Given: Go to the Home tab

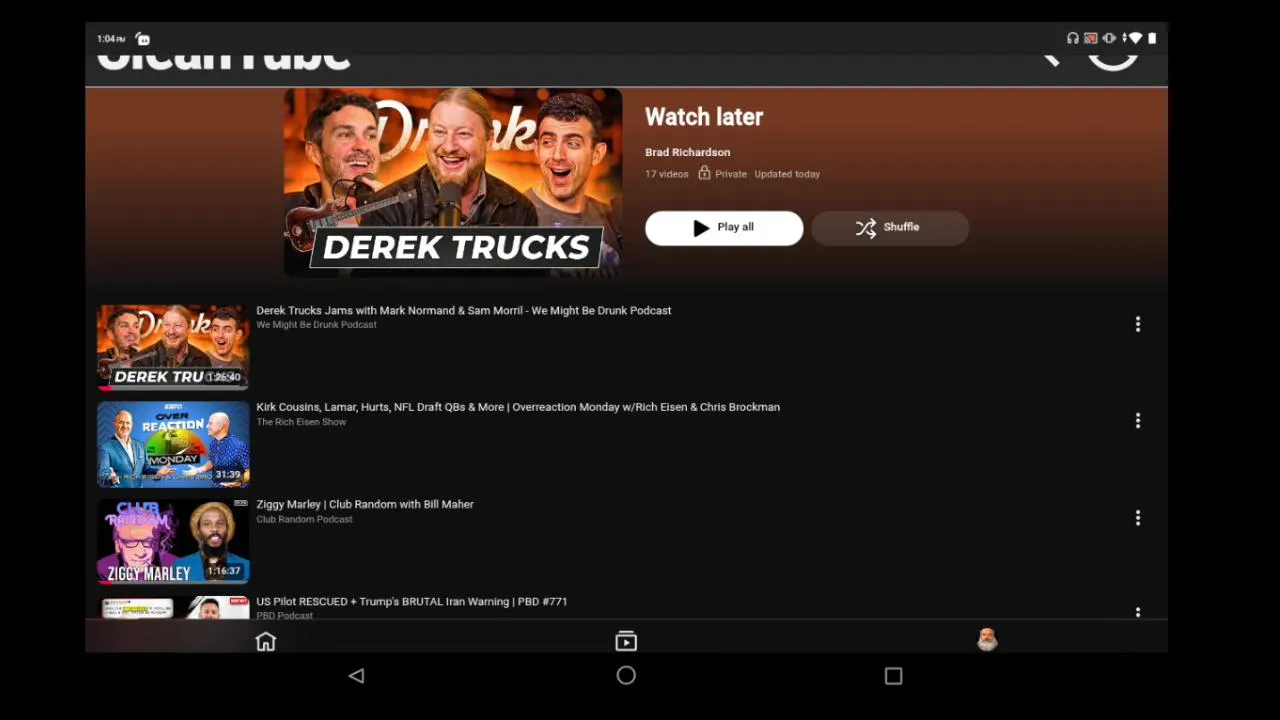Looking at the screenshot, I should coord(265,642).
